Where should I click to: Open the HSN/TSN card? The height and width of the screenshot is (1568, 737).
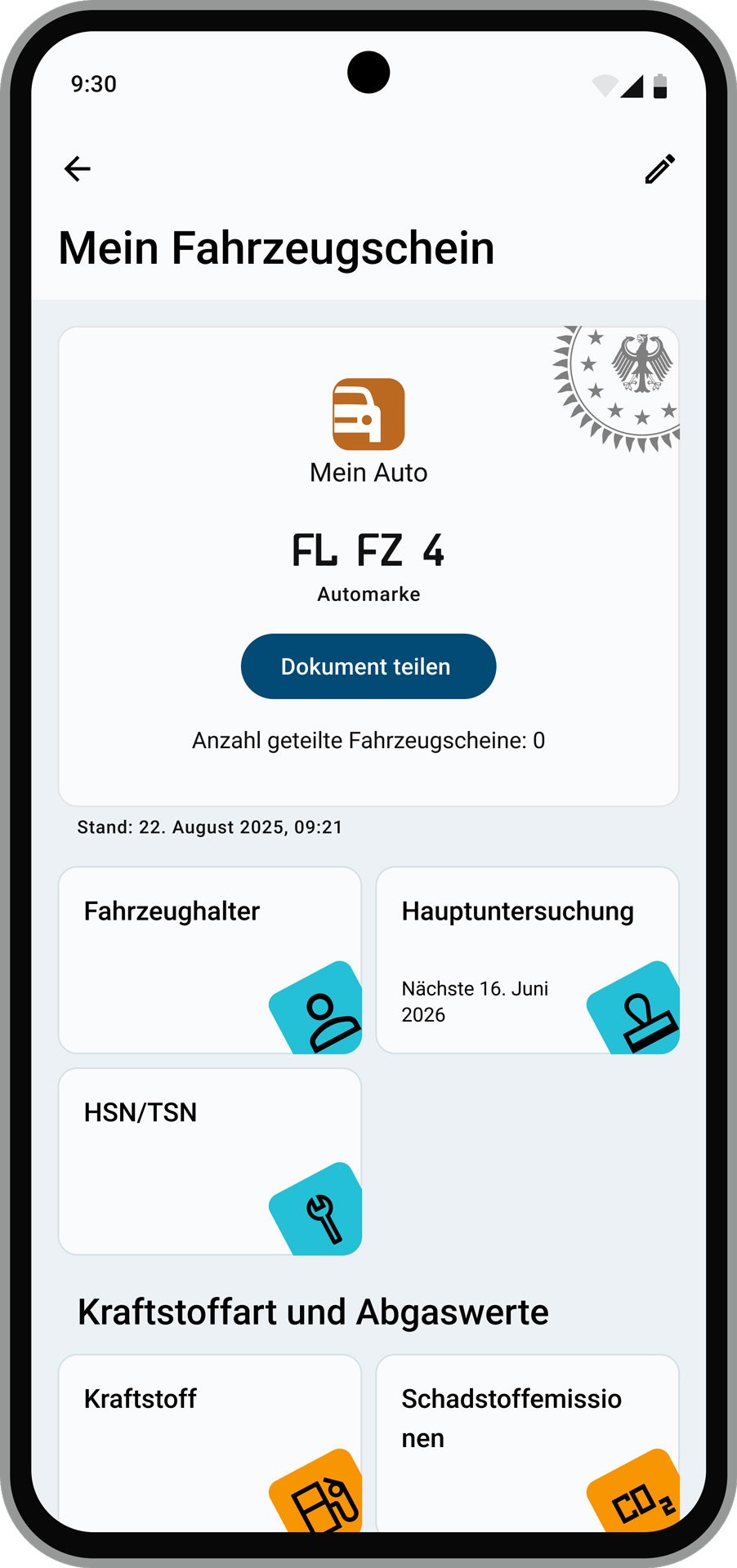[x=210, y=1160]
